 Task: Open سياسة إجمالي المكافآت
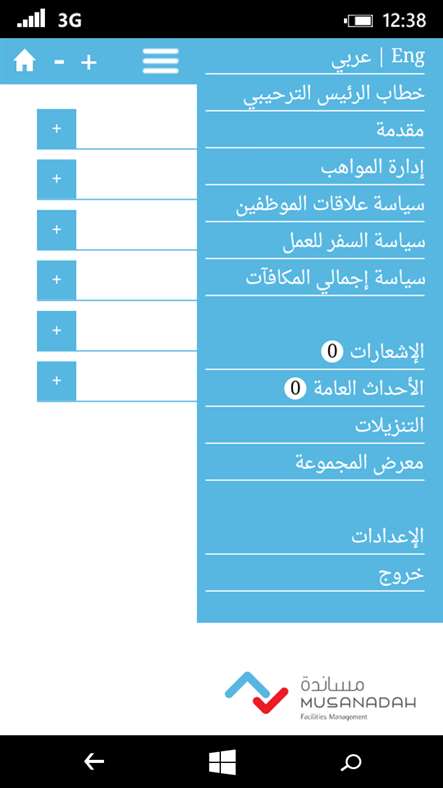(x=335, y=279)
